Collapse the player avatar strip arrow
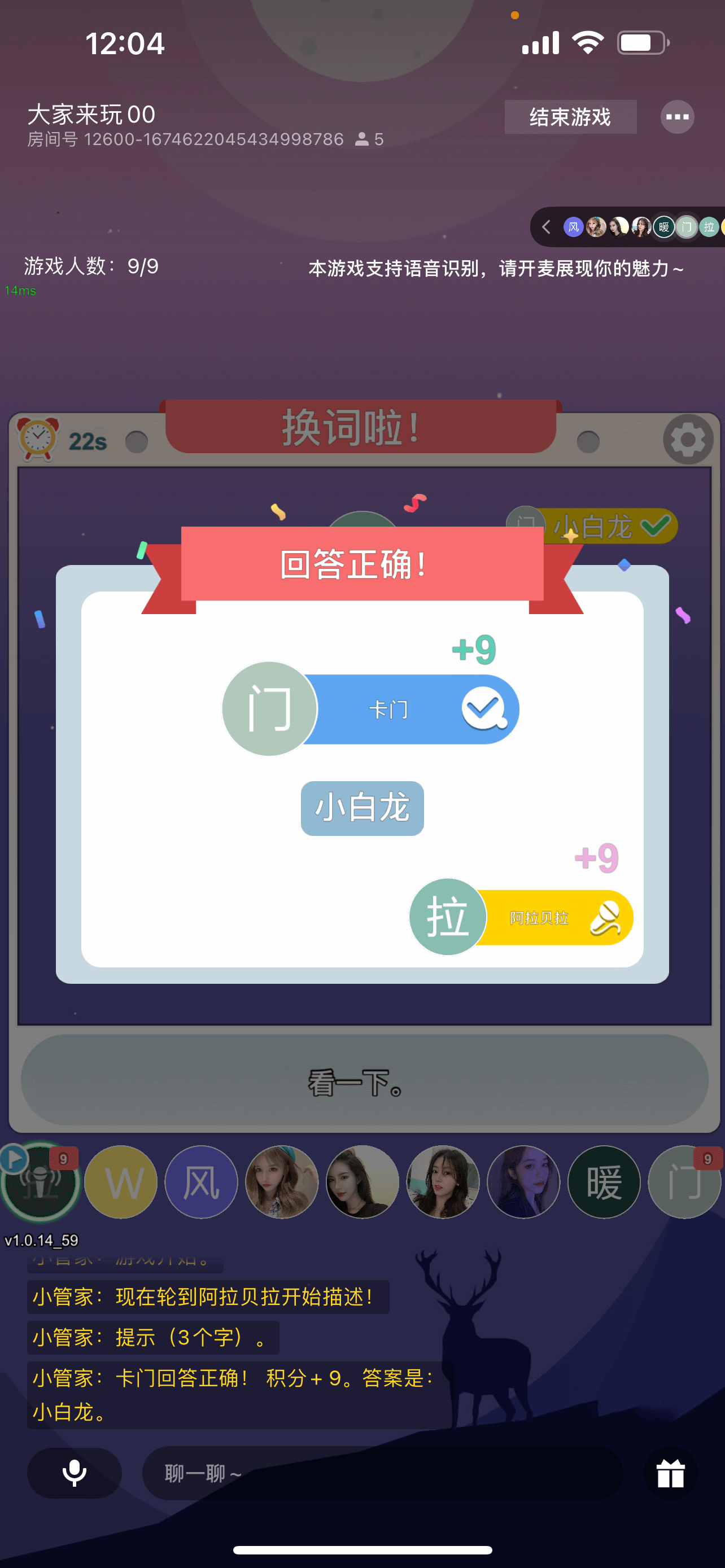The image size is (725, 1568). pos(546,227)
